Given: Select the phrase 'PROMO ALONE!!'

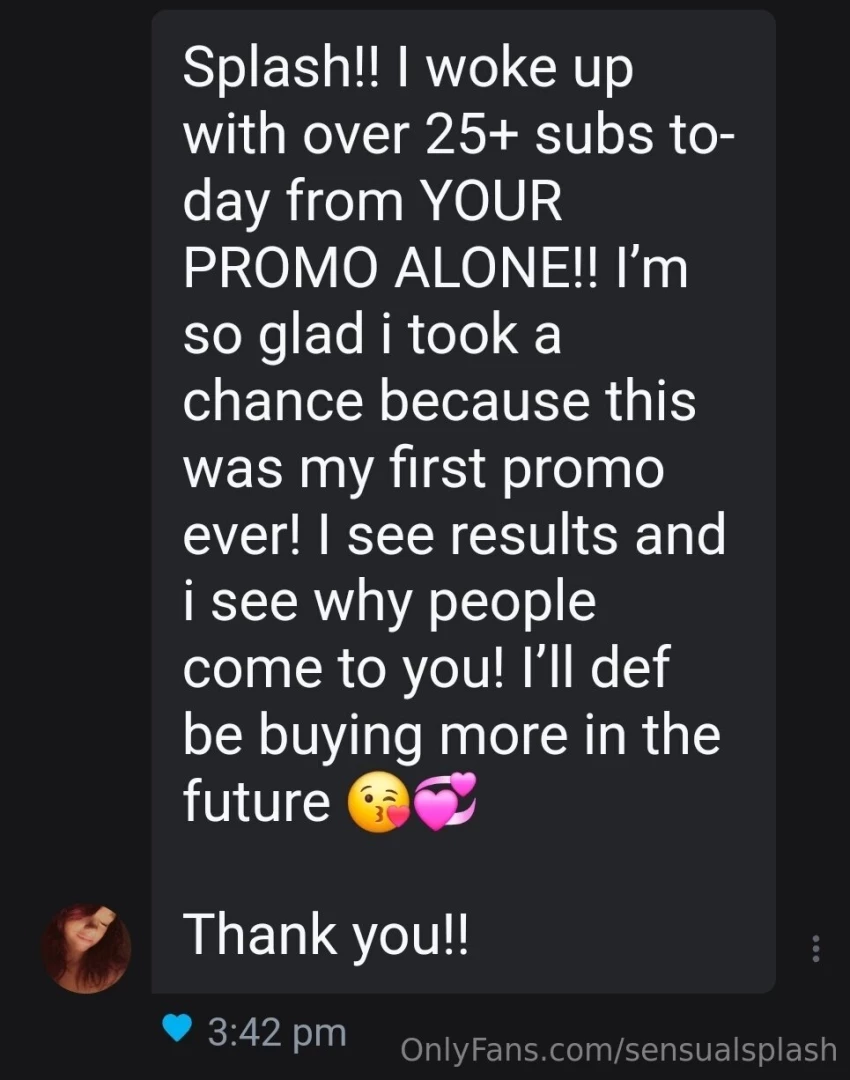Looking at the screenshot, I should [390, 266].
